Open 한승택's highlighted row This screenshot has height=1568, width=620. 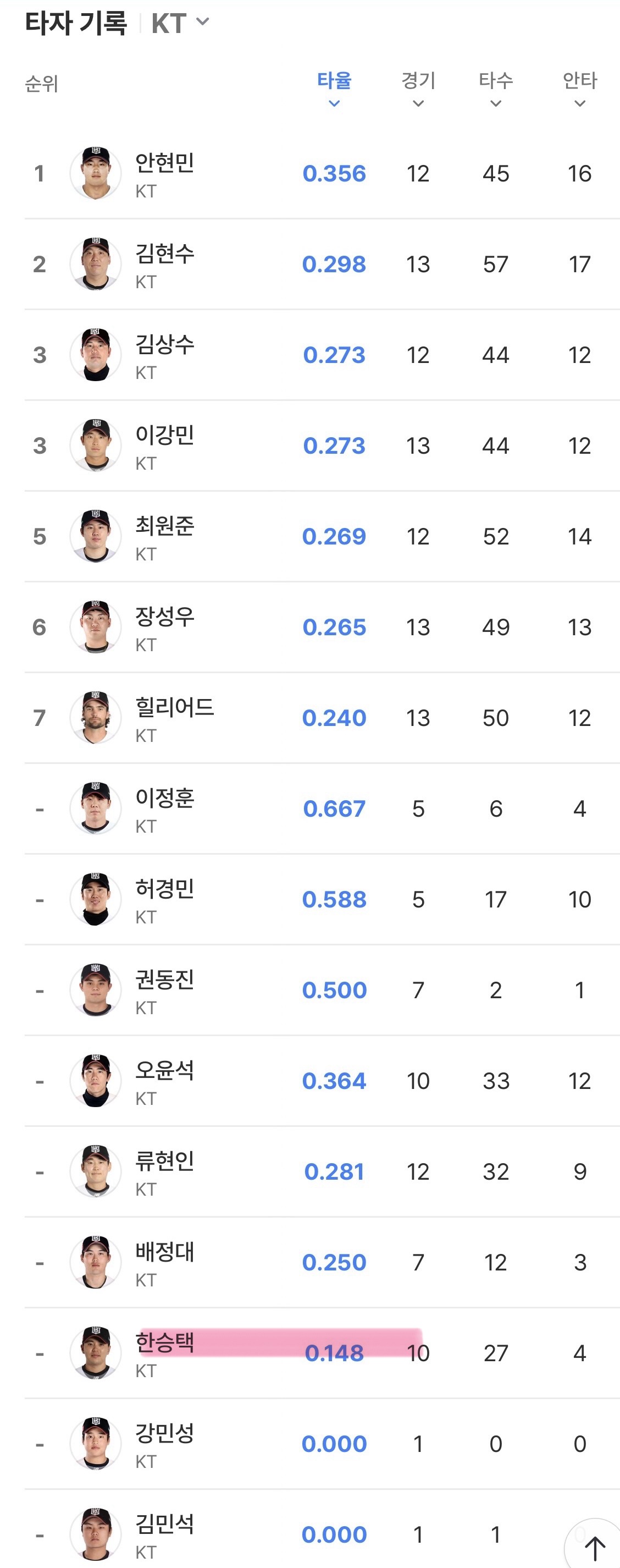[x=322, y=1352]
